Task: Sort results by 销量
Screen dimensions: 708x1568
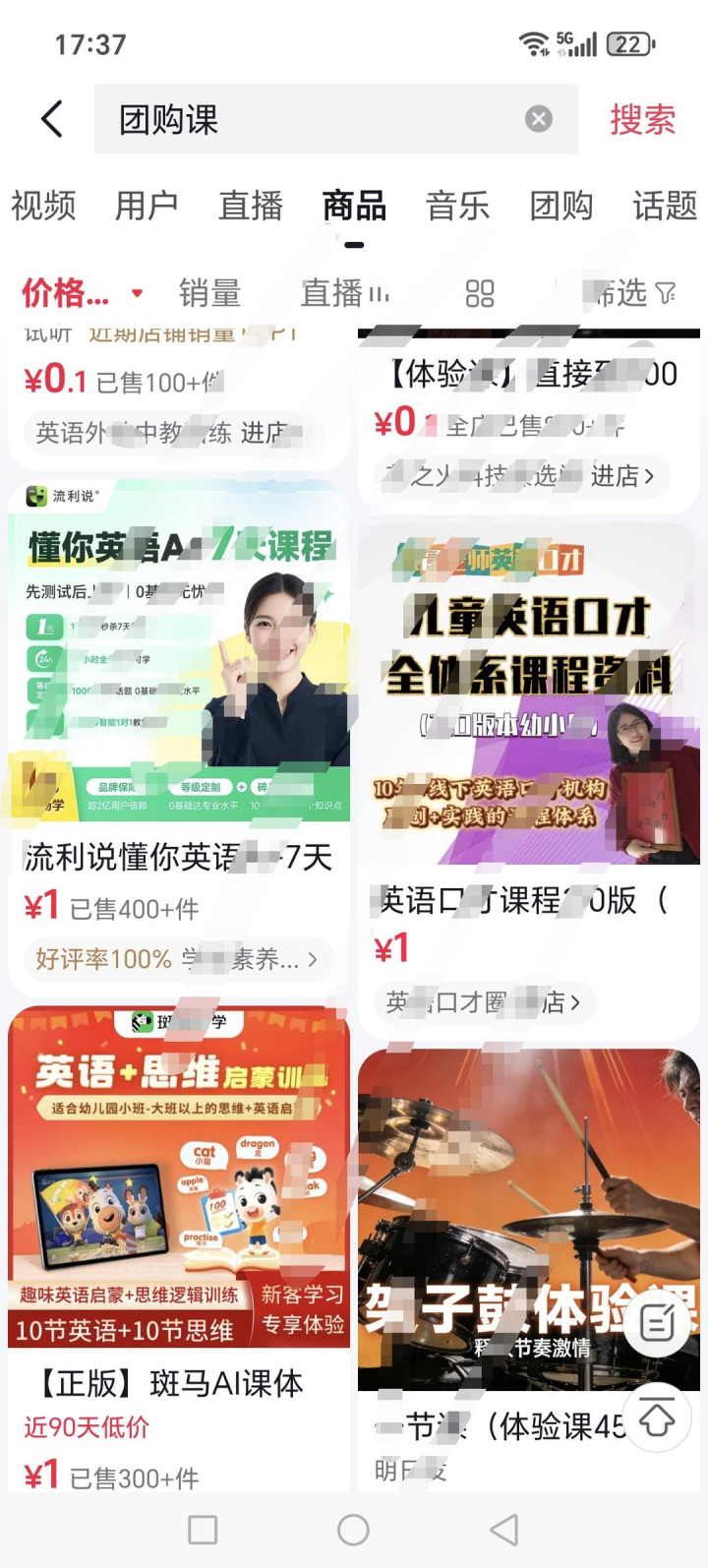Action: coord(209,292)
